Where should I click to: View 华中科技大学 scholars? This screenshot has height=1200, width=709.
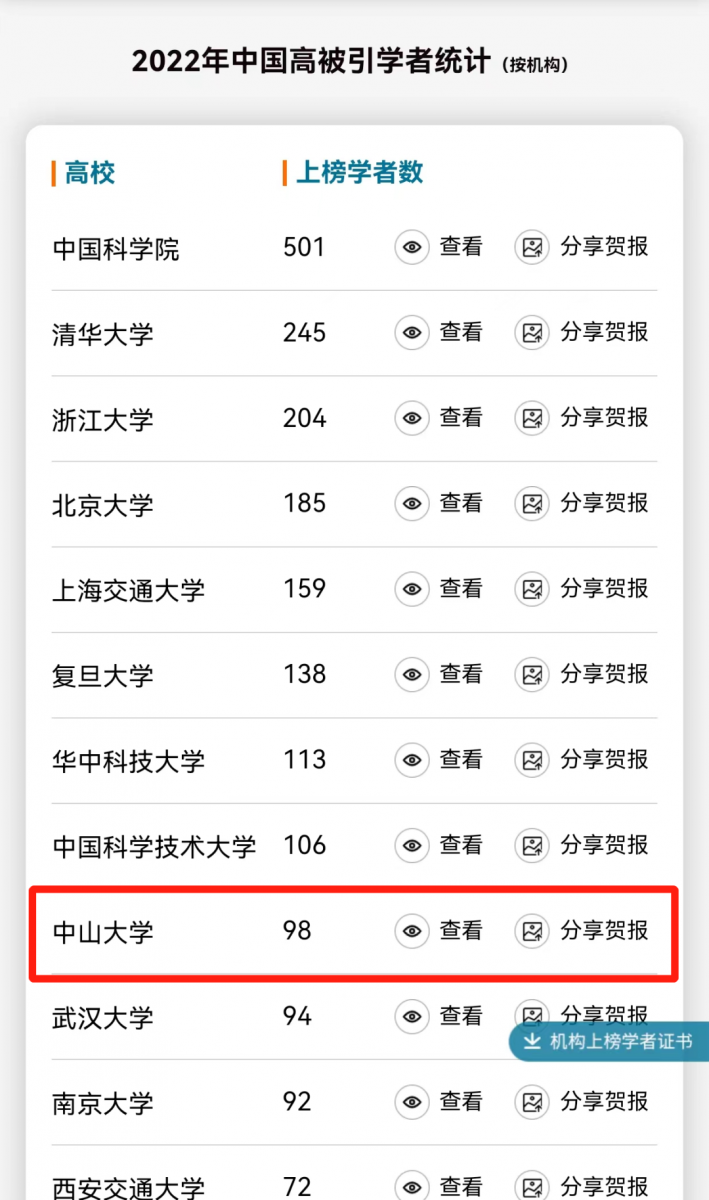pos(439,760)
